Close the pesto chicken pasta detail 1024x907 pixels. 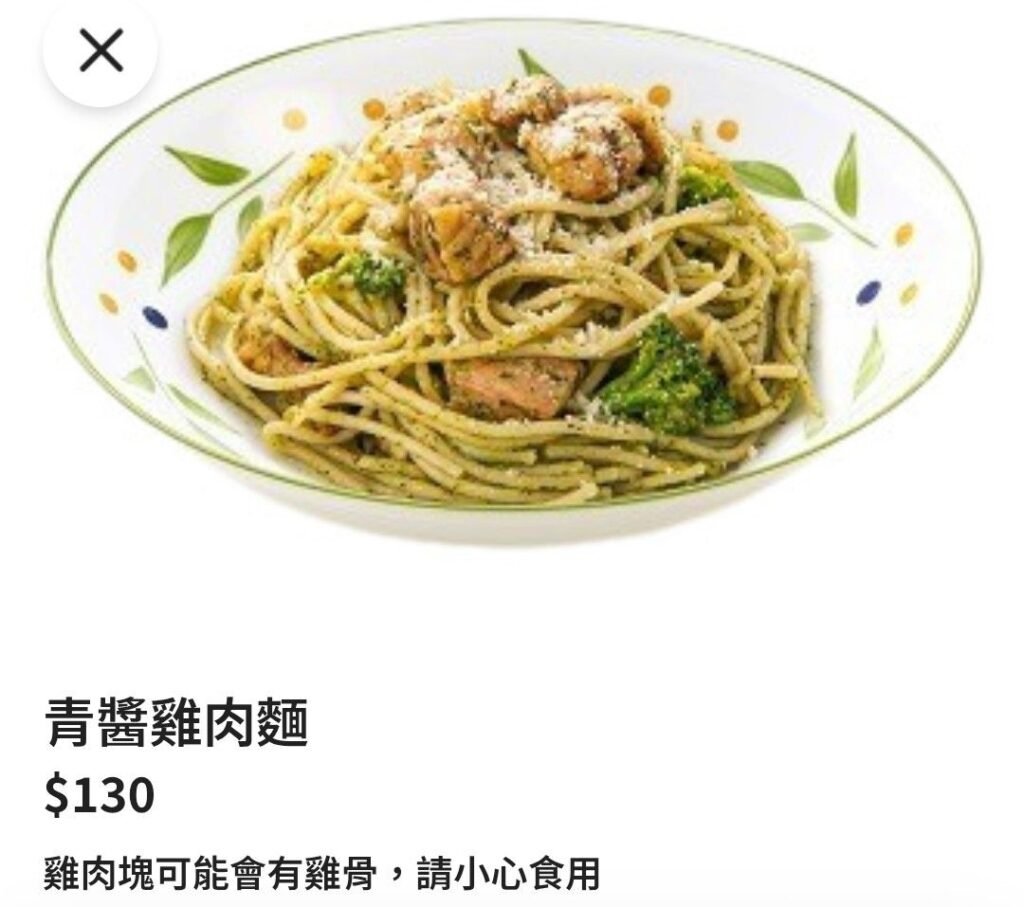coord(100,51)
